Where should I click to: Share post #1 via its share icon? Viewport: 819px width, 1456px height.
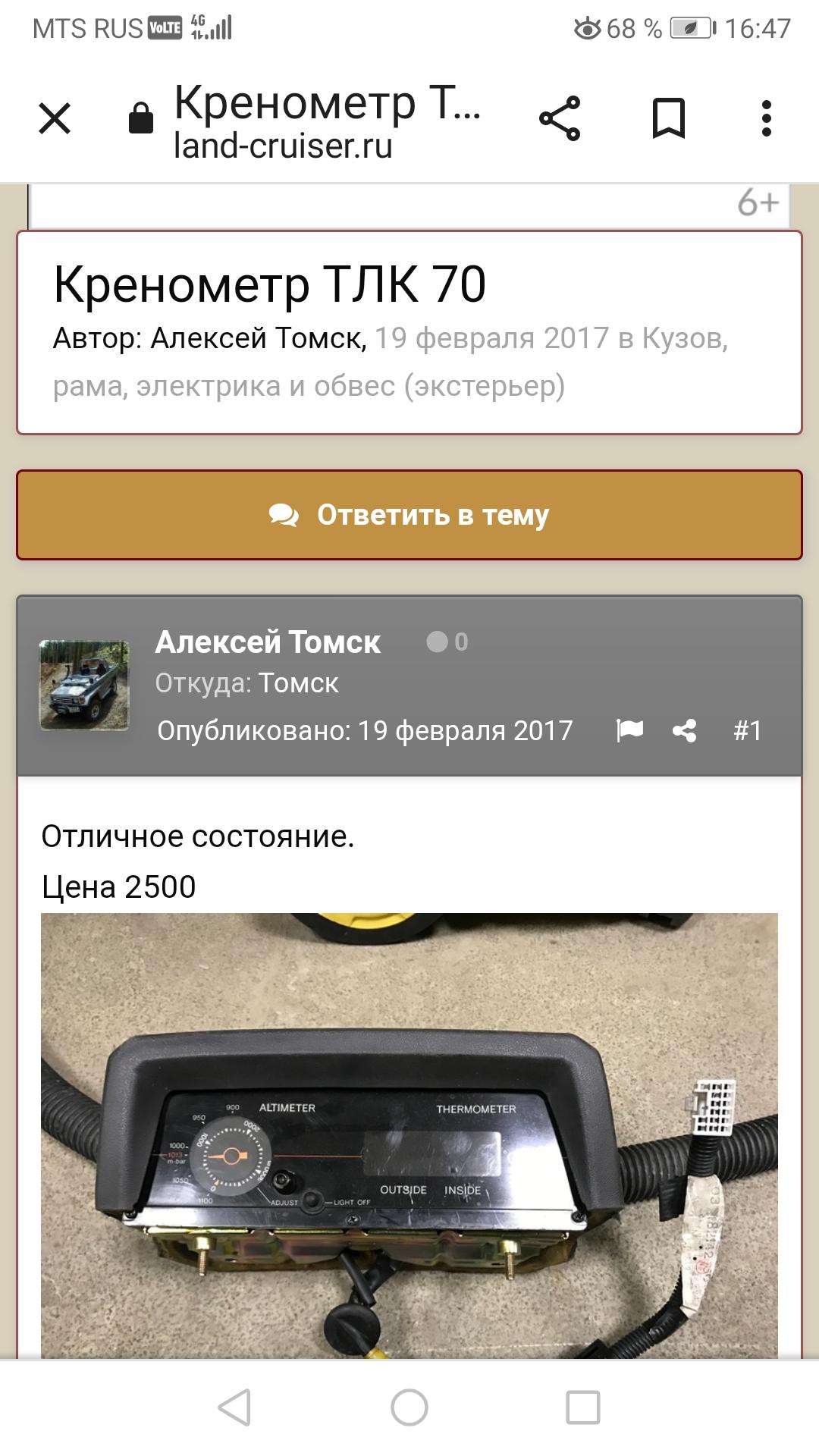[x=684, y=731]
